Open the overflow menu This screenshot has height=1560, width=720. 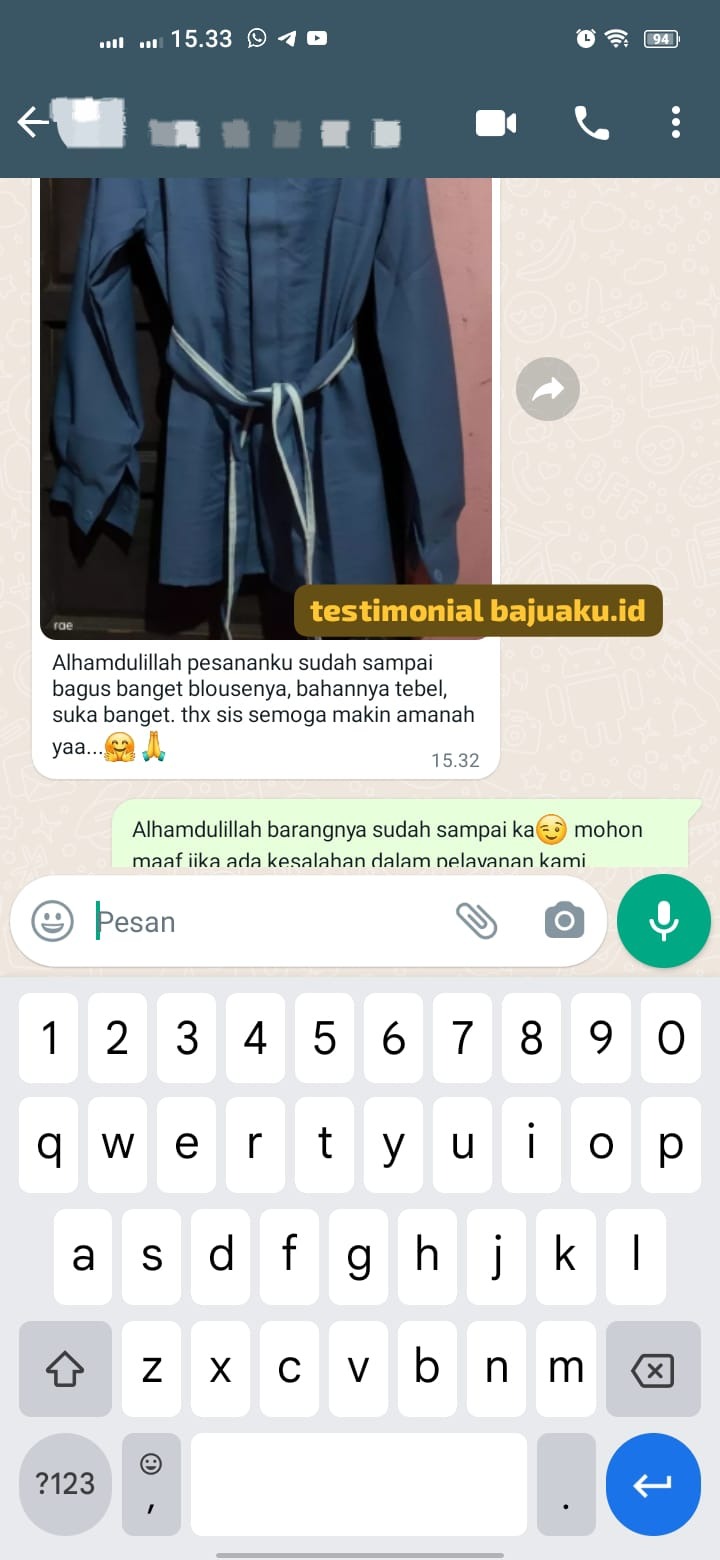[676, 123]
